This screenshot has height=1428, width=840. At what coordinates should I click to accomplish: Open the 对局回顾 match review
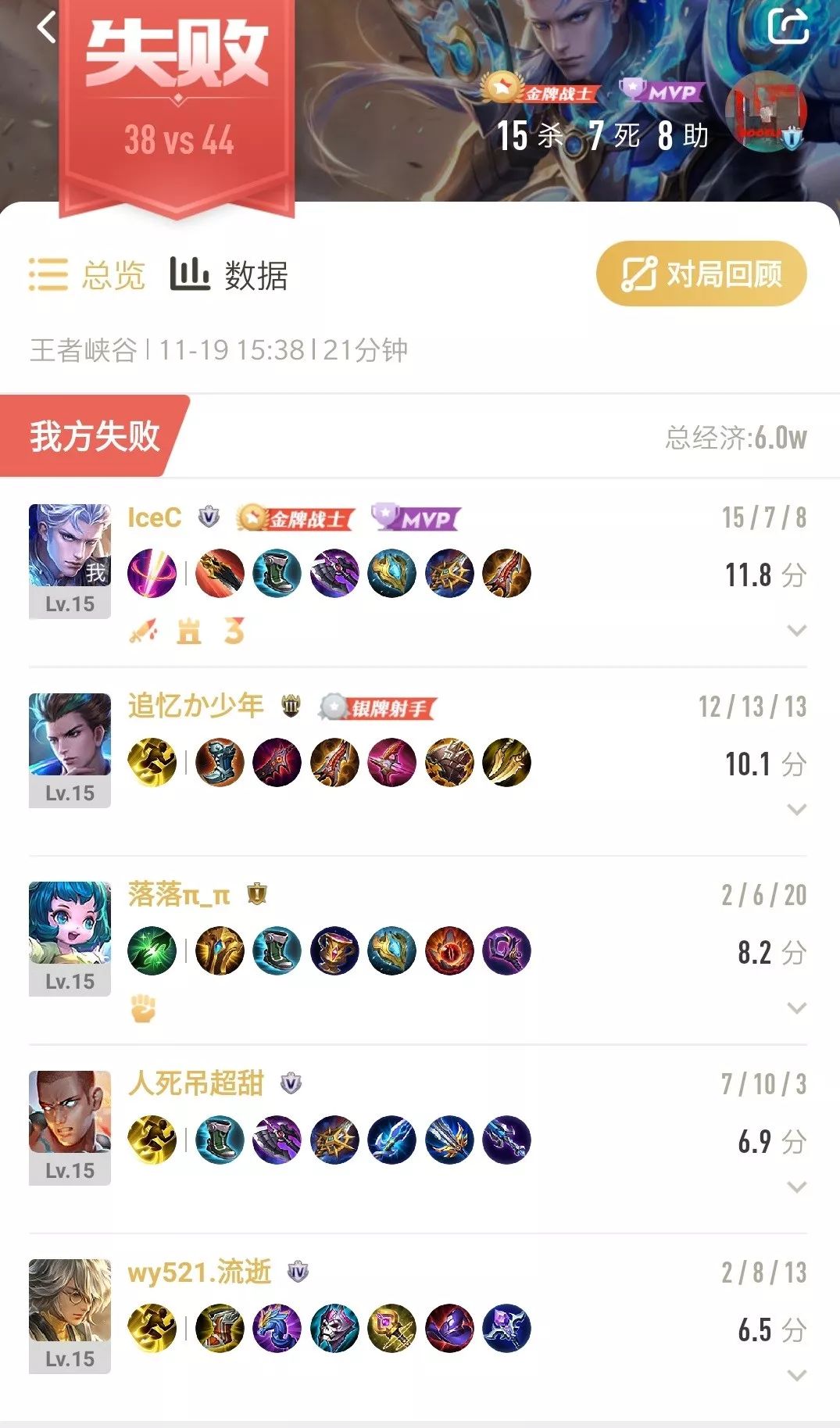click(x=701, y=274)
